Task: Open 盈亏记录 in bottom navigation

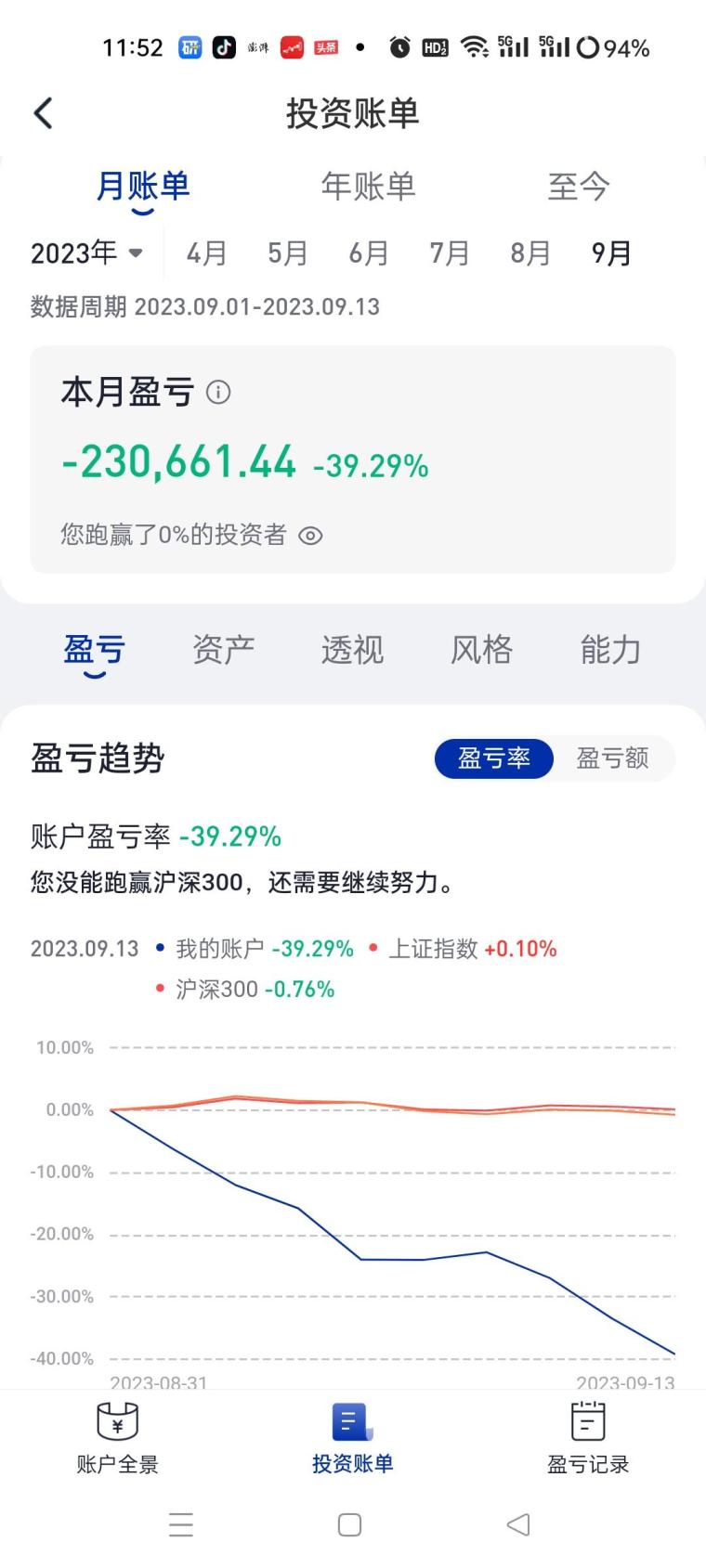Action: tap(587, 1437)
